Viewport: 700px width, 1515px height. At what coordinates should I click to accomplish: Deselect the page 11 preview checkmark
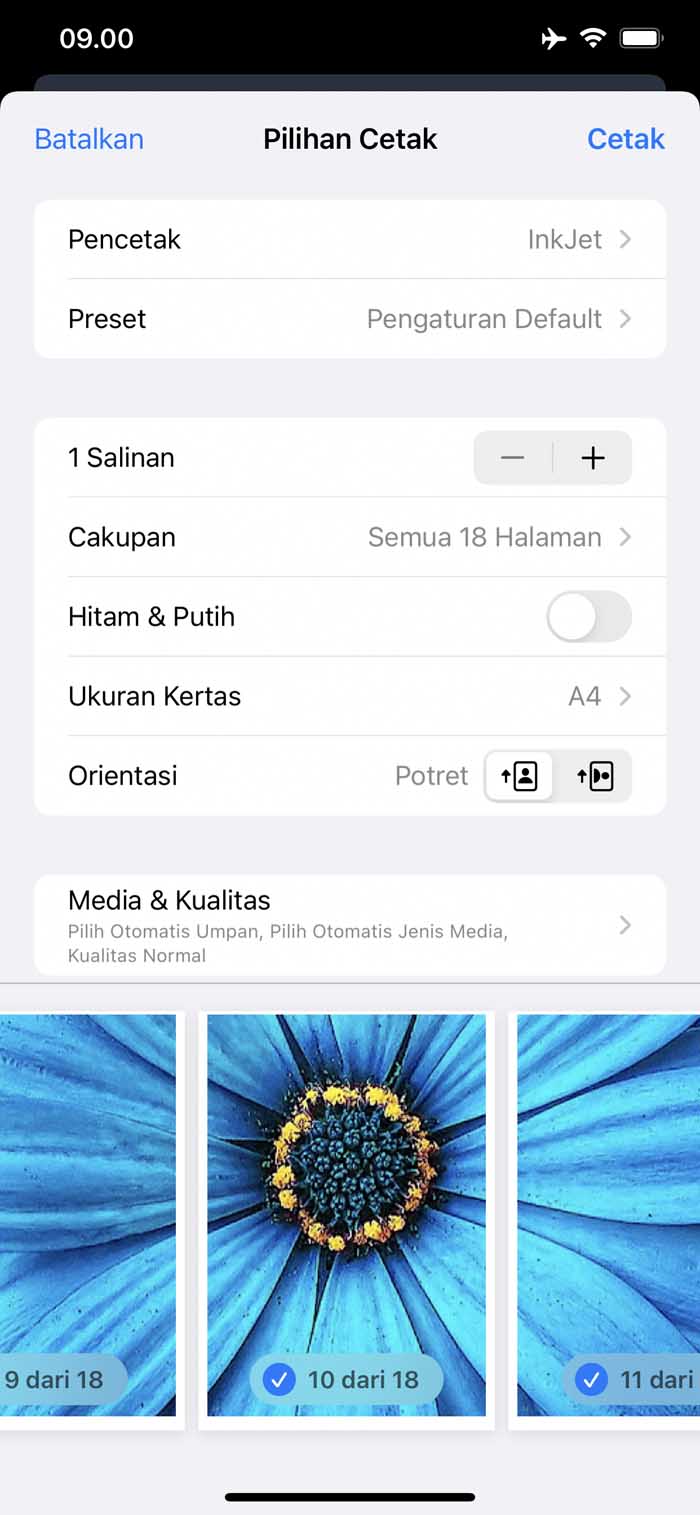tap(592, 1380)
